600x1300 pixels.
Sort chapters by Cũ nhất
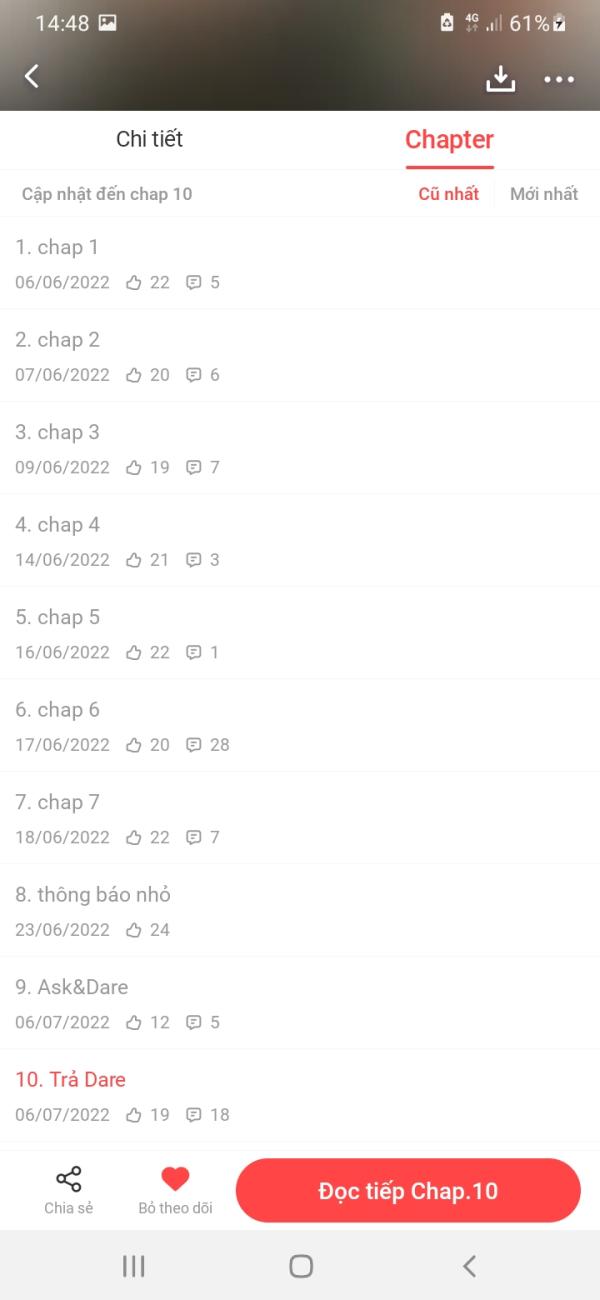point(448,194)
